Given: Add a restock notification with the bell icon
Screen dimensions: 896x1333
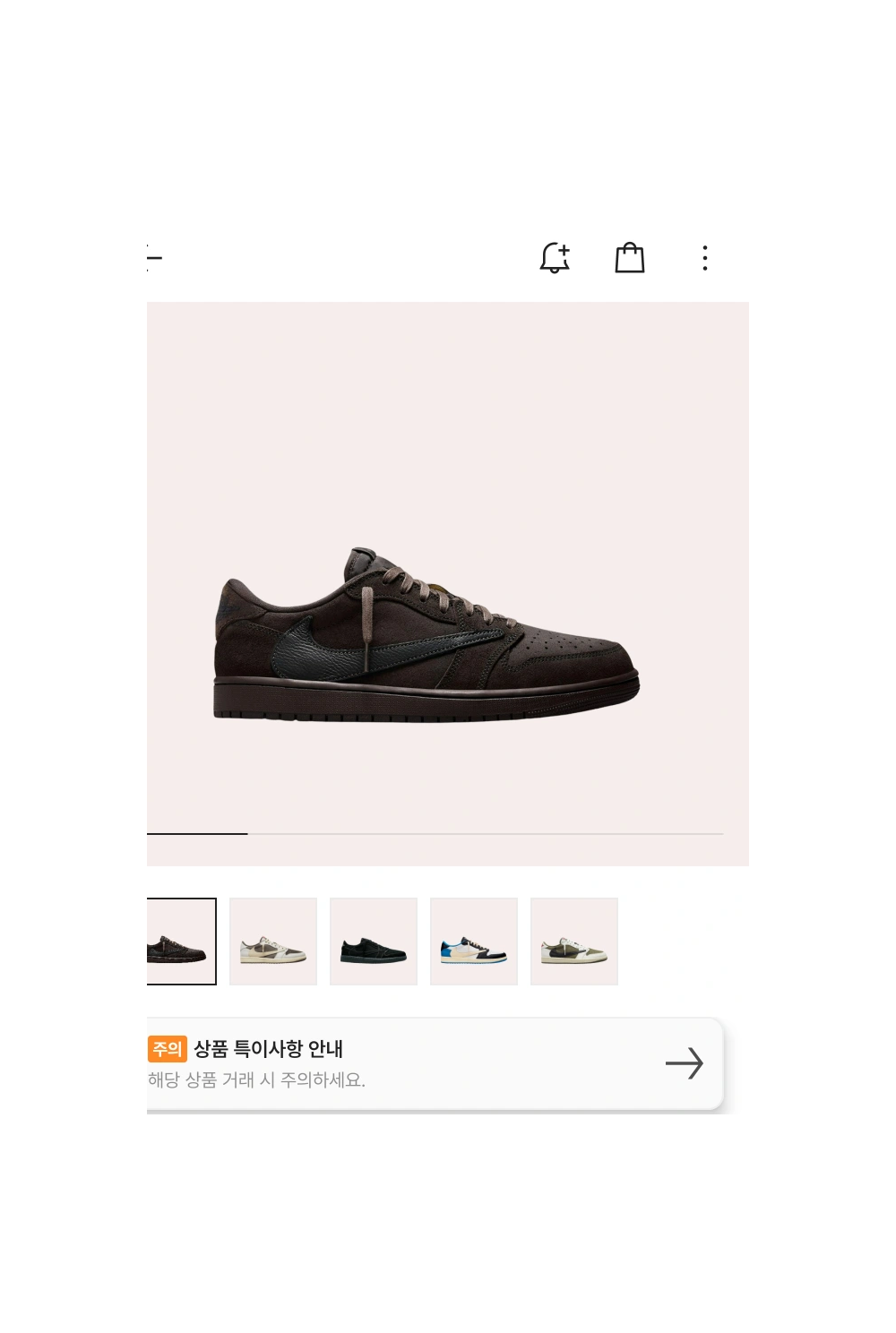Looking at the screenshot, I should tap(555, 258).
